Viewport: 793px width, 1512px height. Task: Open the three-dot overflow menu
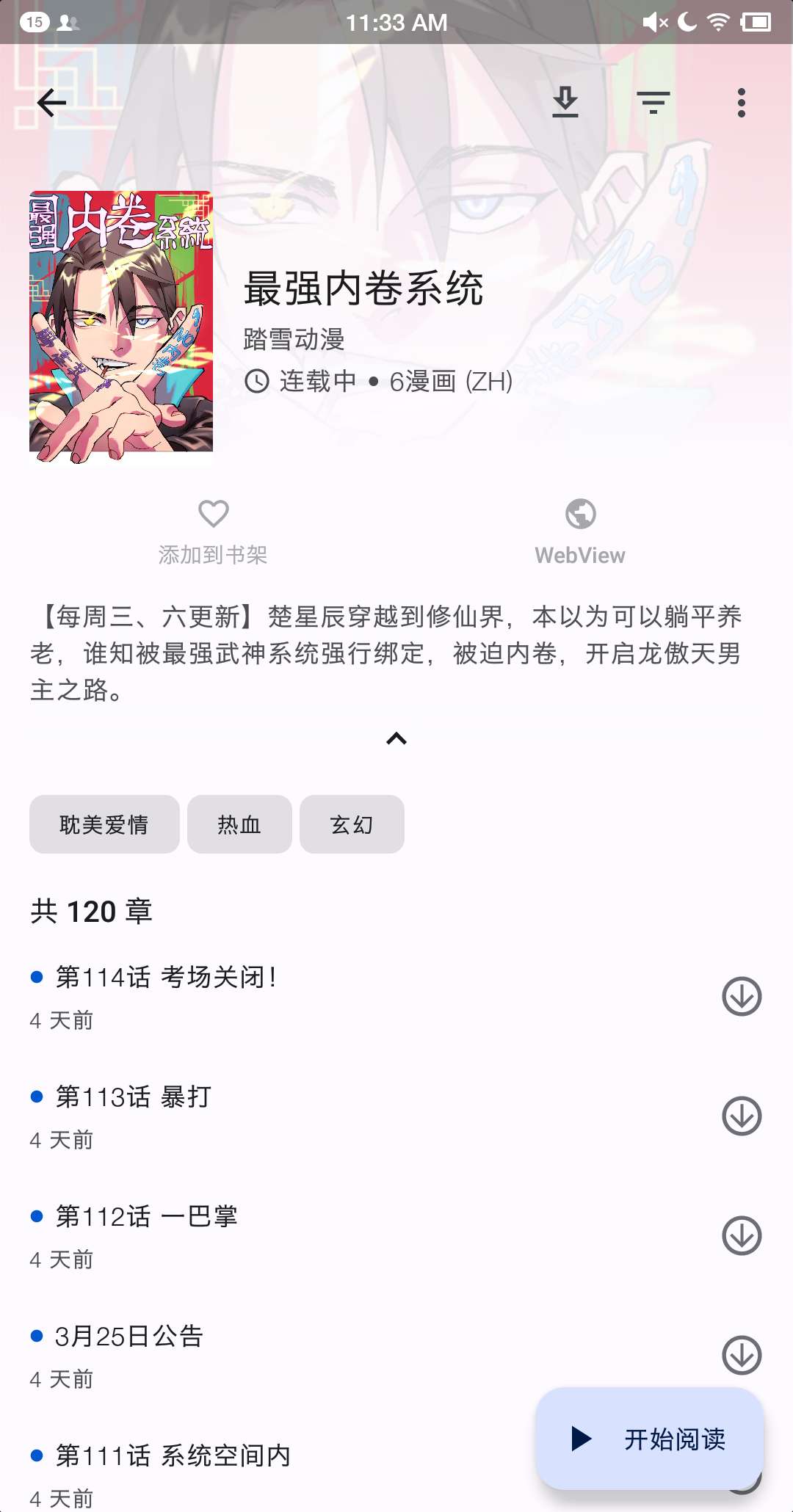tap(741, 103)
